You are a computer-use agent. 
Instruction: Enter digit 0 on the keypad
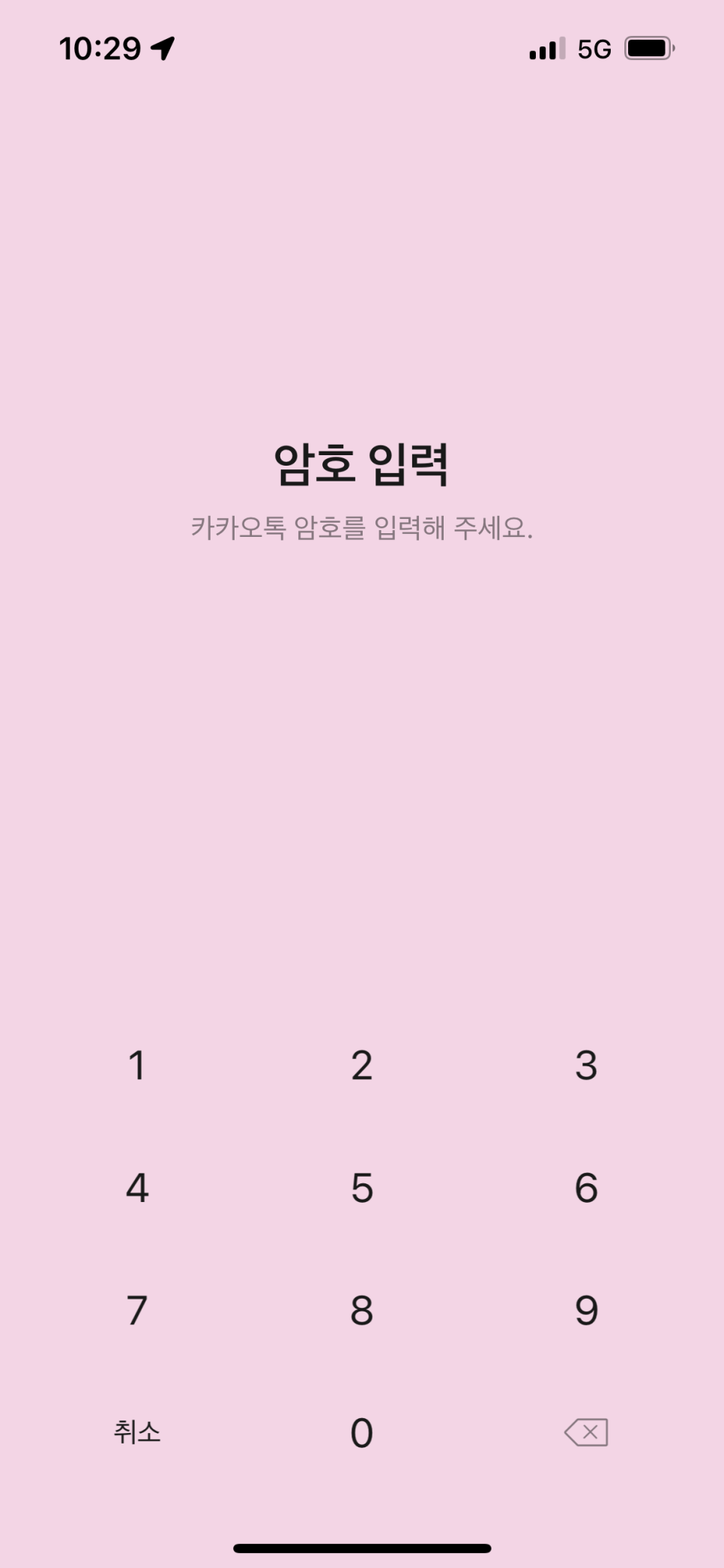(362, 1433)
